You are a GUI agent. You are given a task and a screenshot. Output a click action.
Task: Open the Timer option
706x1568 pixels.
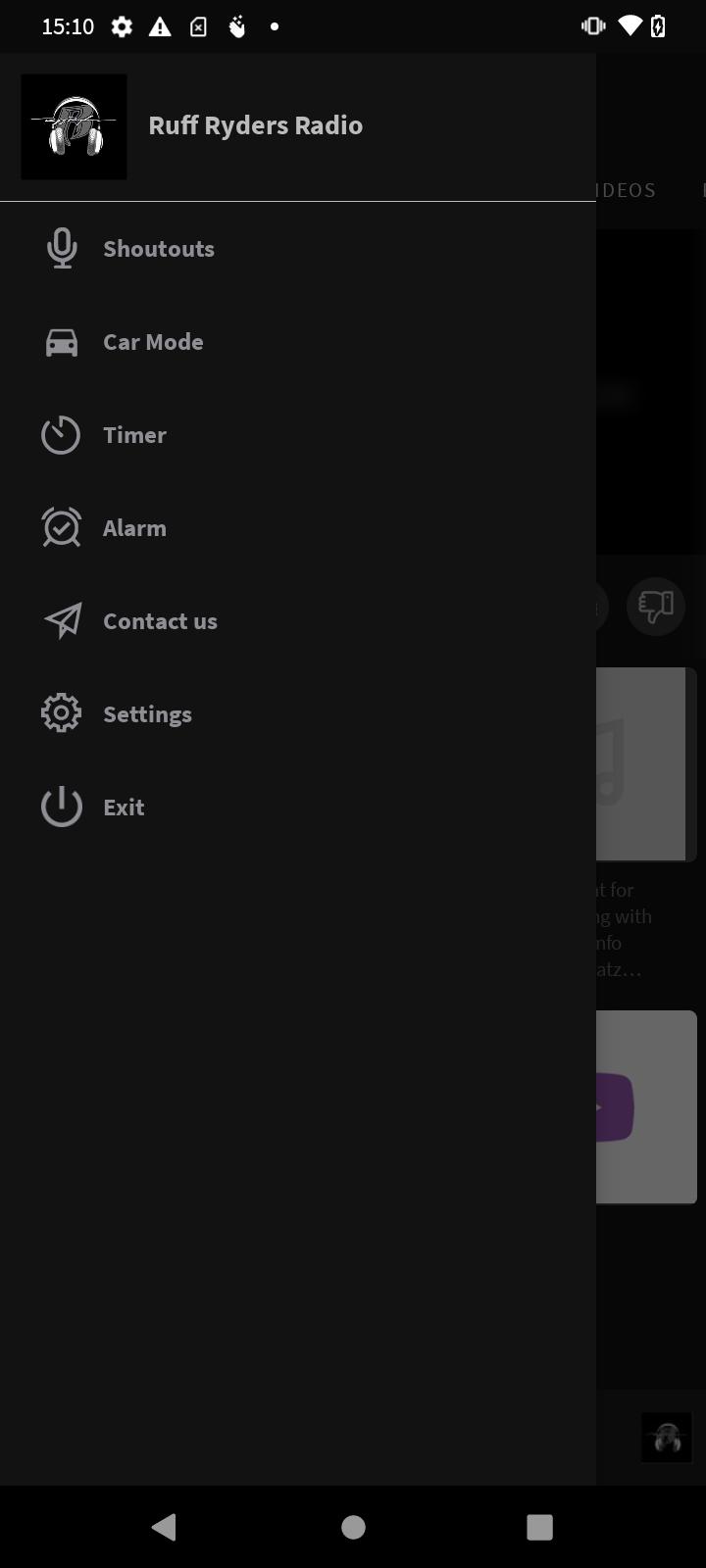coord(298,435)
